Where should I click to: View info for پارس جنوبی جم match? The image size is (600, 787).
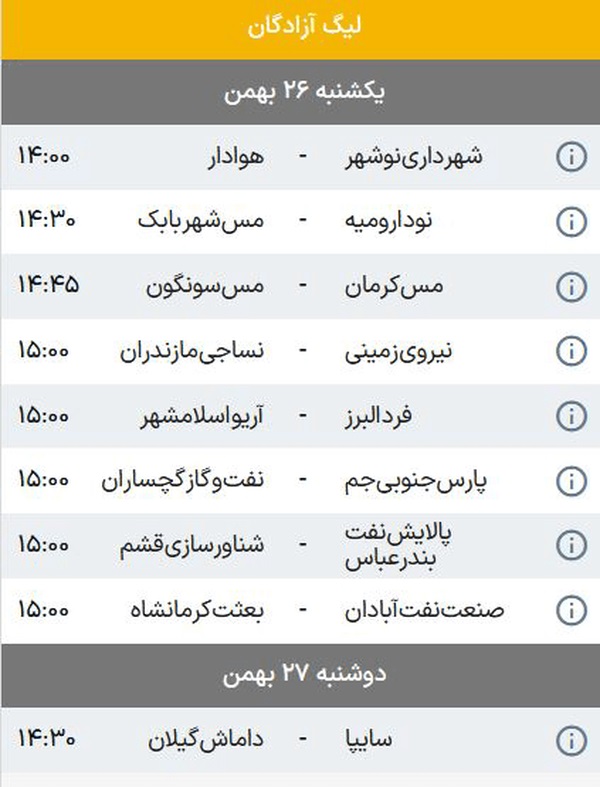(571, 481)
